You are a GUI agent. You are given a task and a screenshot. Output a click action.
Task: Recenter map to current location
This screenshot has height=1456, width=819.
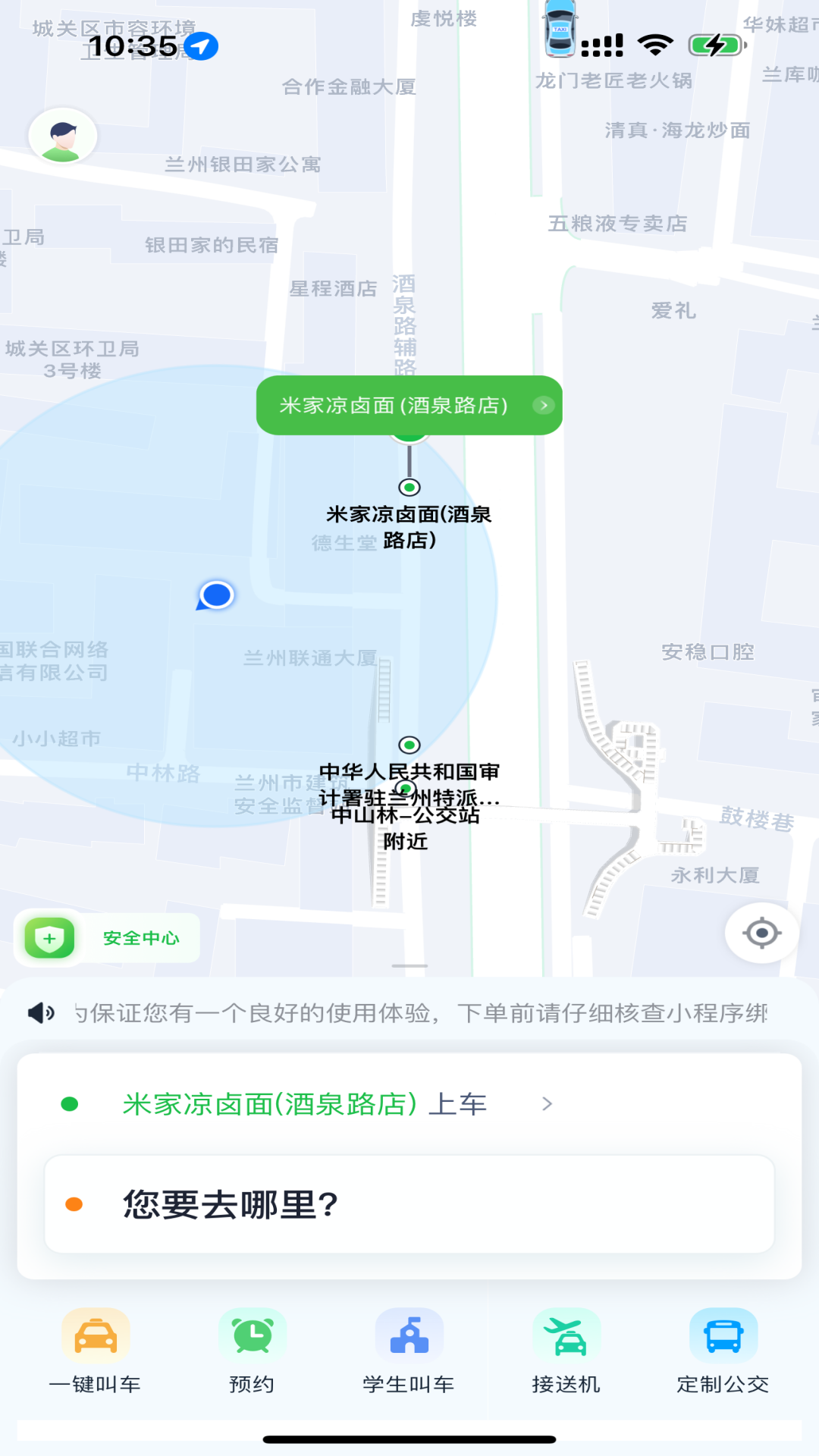pos(761,933)
